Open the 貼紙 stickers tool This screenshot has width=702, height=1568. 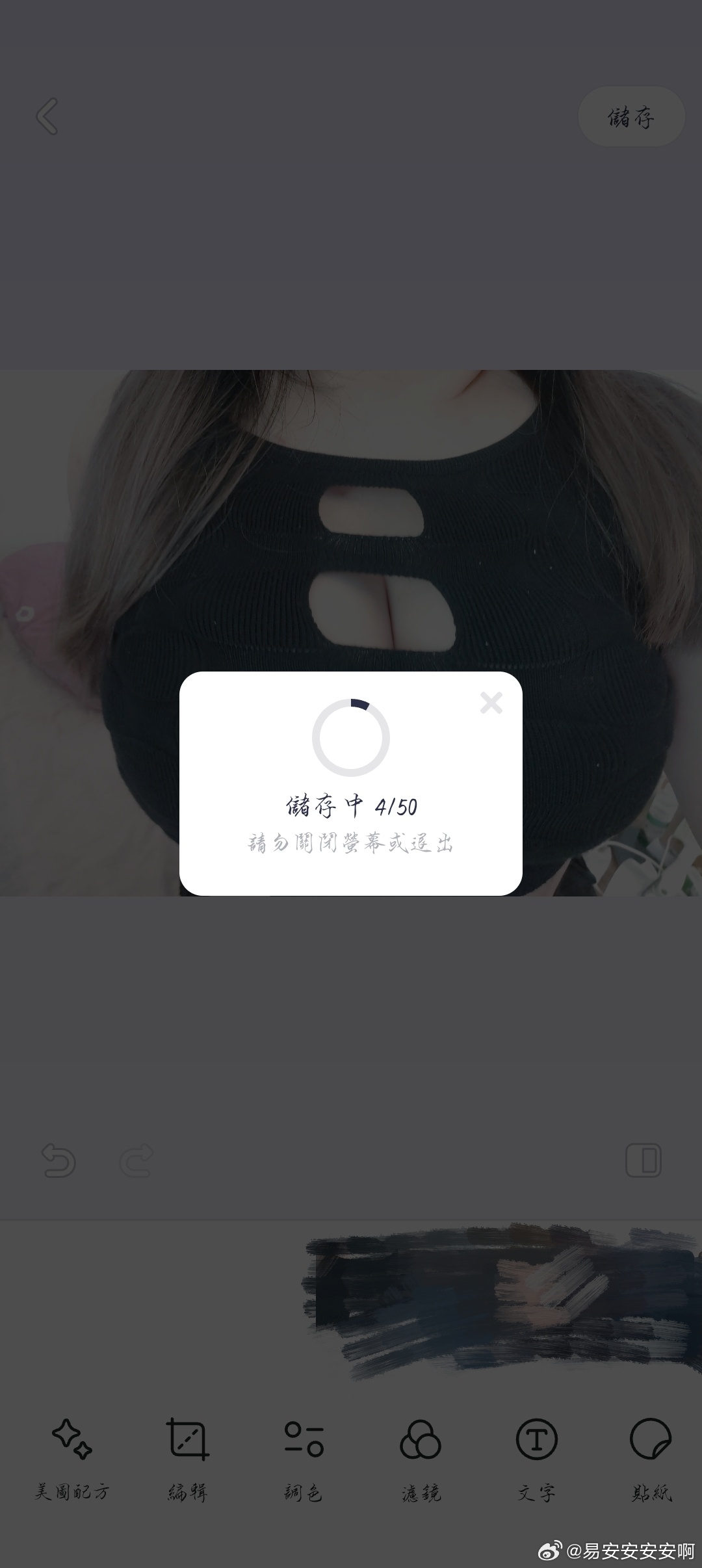tap(651, 1456)
